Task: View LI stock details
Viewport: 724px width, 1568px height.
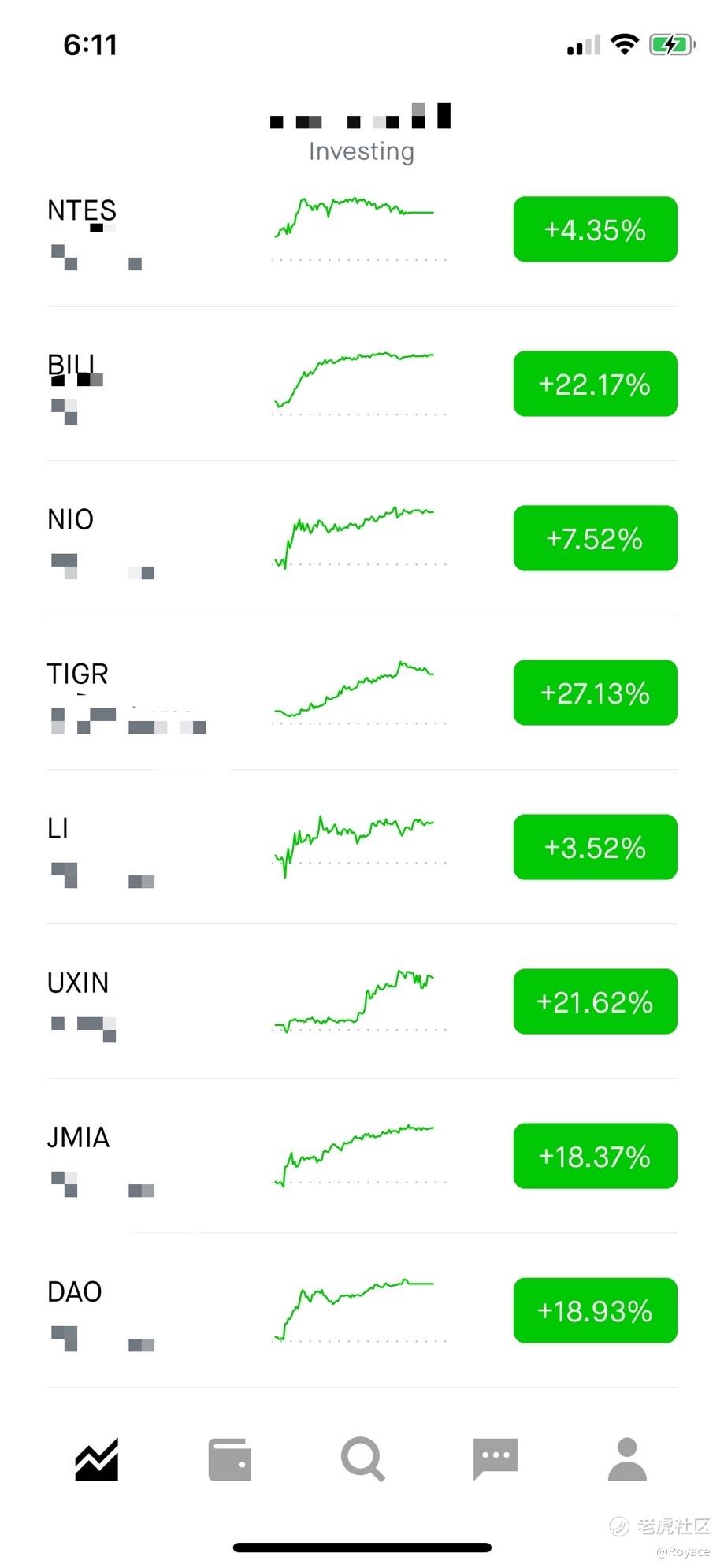Action: pyautogui.click(x=362, y=847)
